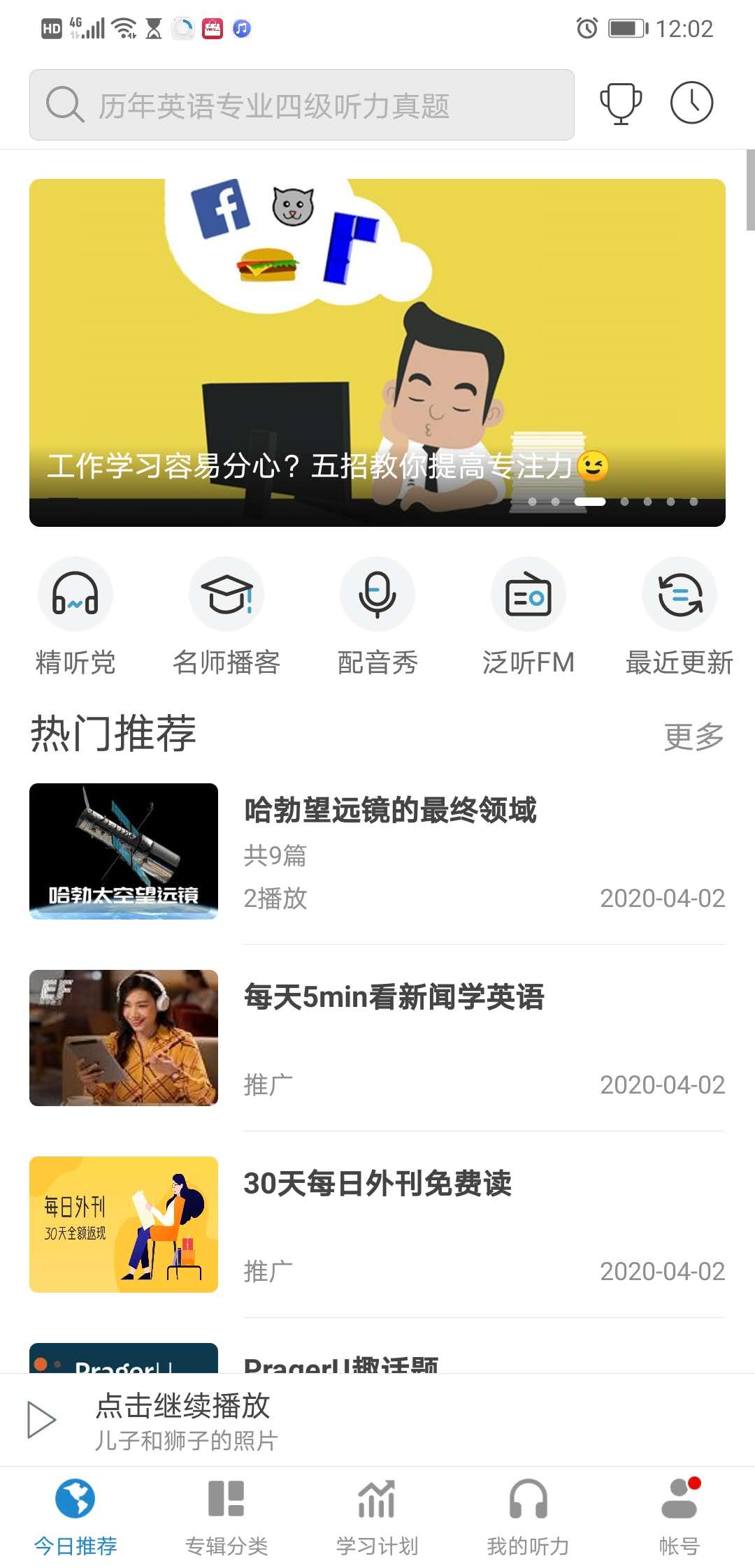
Task: Tap 更多 beside 热门推荐
Action: (x=693, y=736)
